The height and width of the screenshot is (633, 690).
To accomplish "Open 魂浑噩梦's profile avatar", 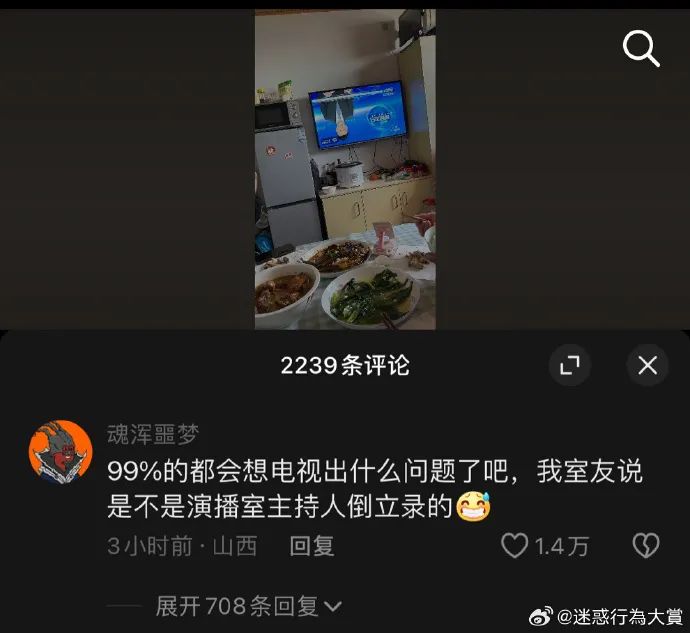I will click(x=60, y=451).
